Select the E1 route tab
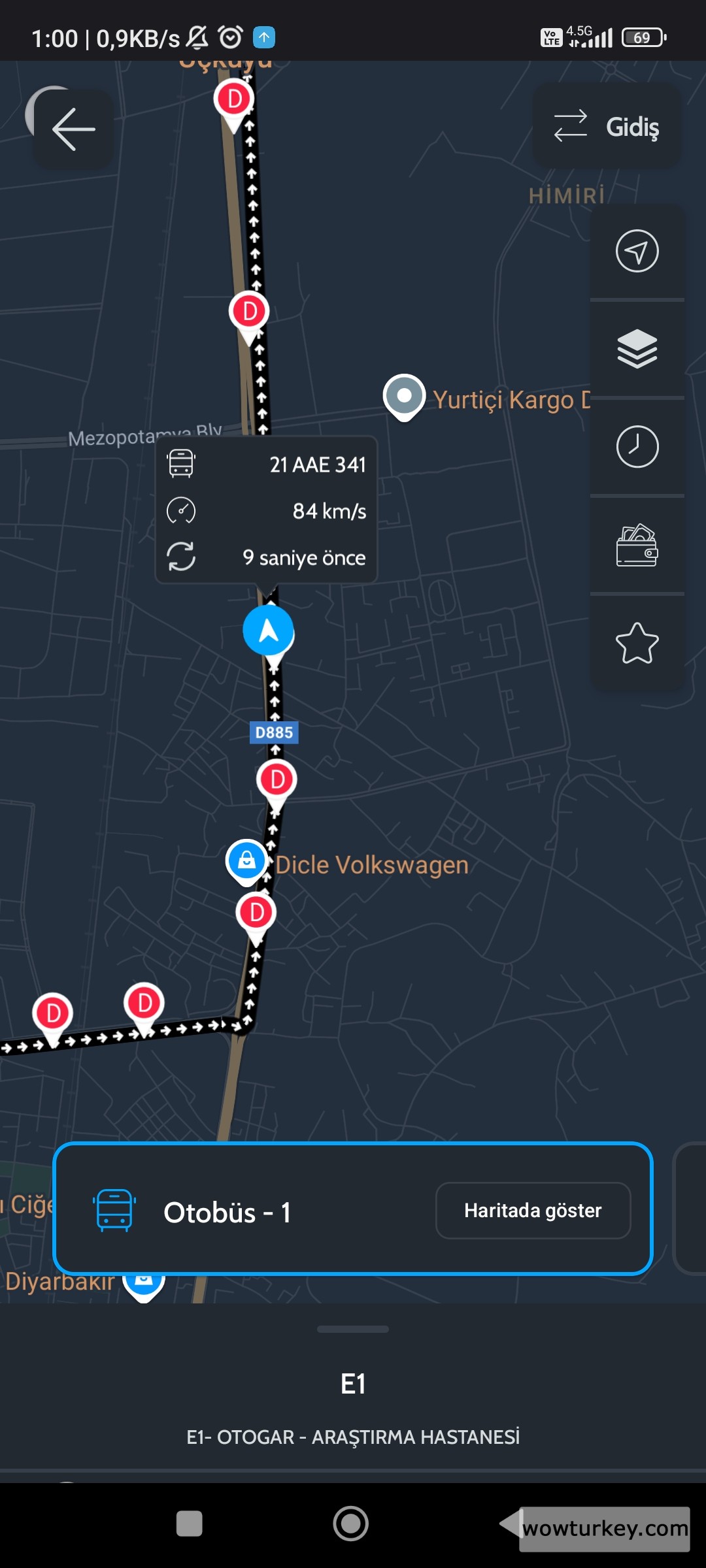This screenshot has width=706, height=1568. point(353,1383)
